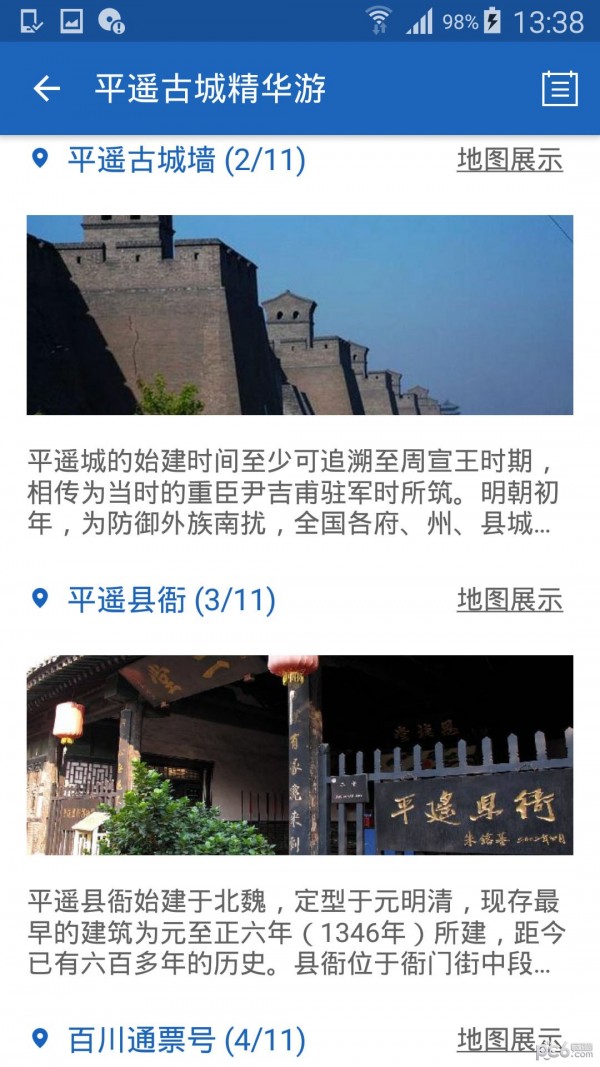Open the 平遥古城墙 wall photo
The width and height of the screenshot is (600, 1067).
[300, 315]
